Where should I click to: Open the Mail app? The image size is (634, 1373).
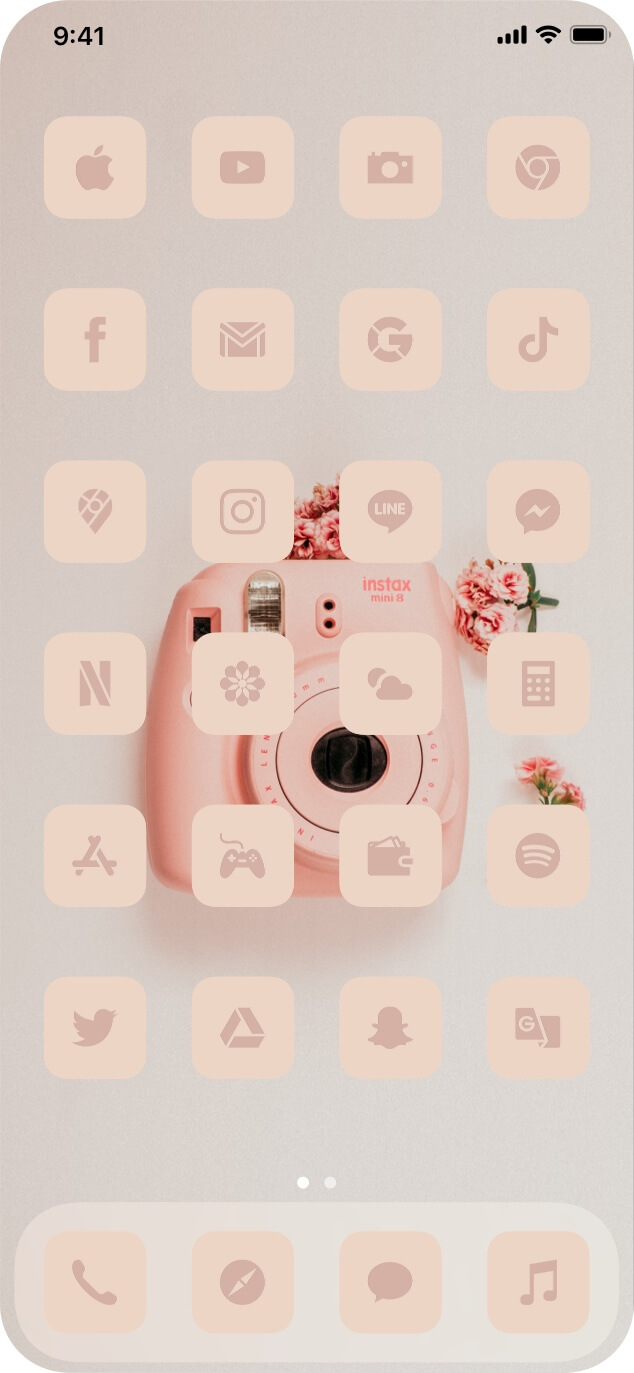click(x=243, y=339)
